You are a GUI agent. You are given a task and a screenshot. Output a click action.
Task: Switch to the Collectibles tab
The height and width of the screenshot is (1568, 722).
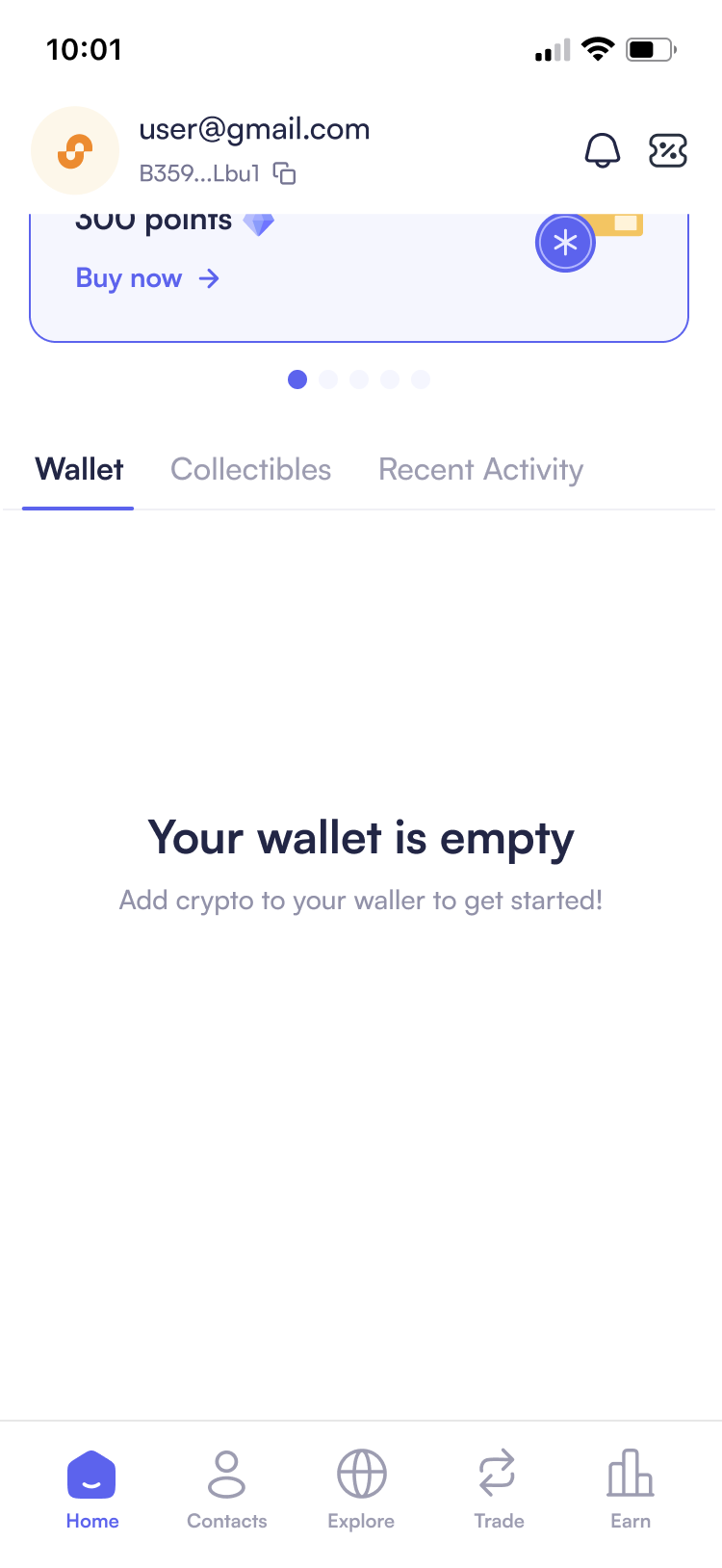(250, 470)
